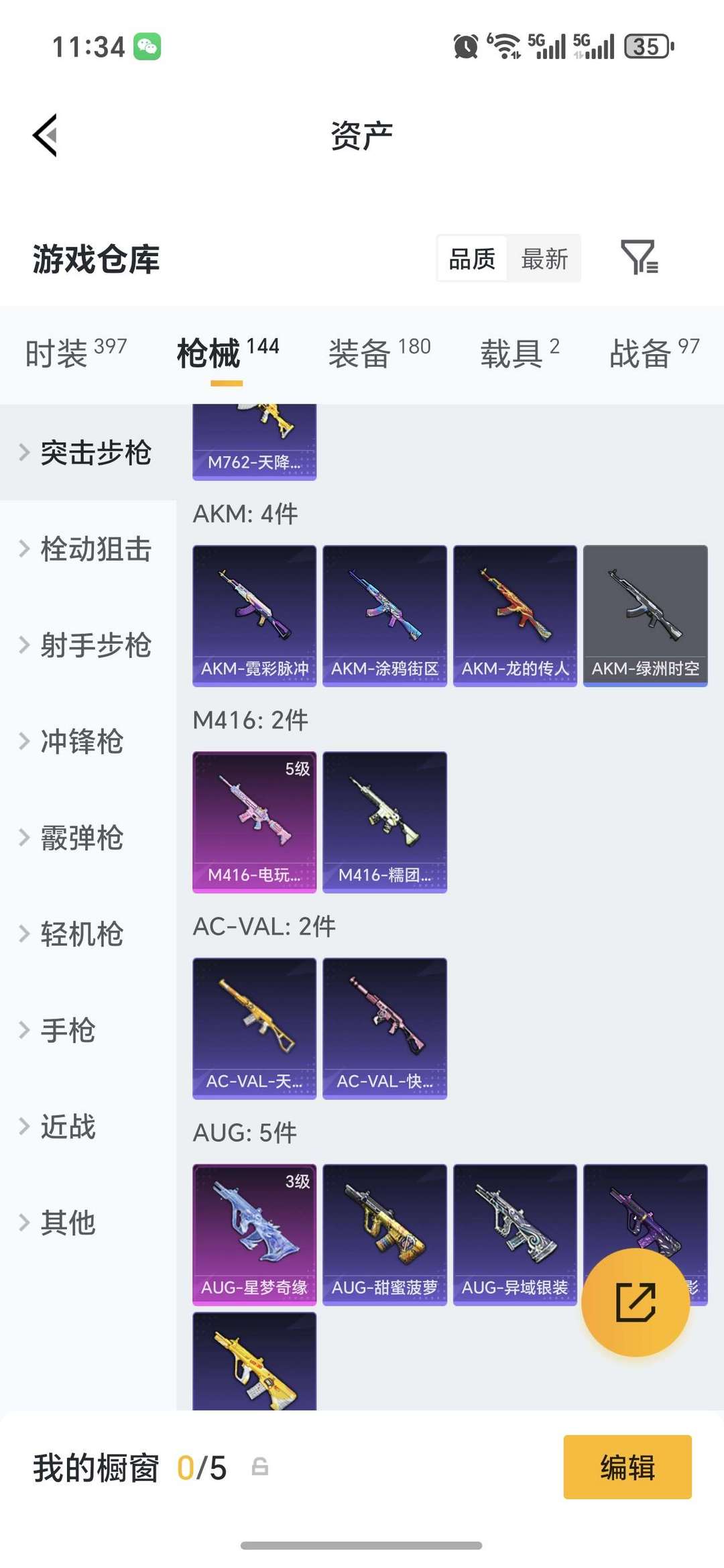
Task: Switch to the 时装 tab
Action: [x=76, y=353]
